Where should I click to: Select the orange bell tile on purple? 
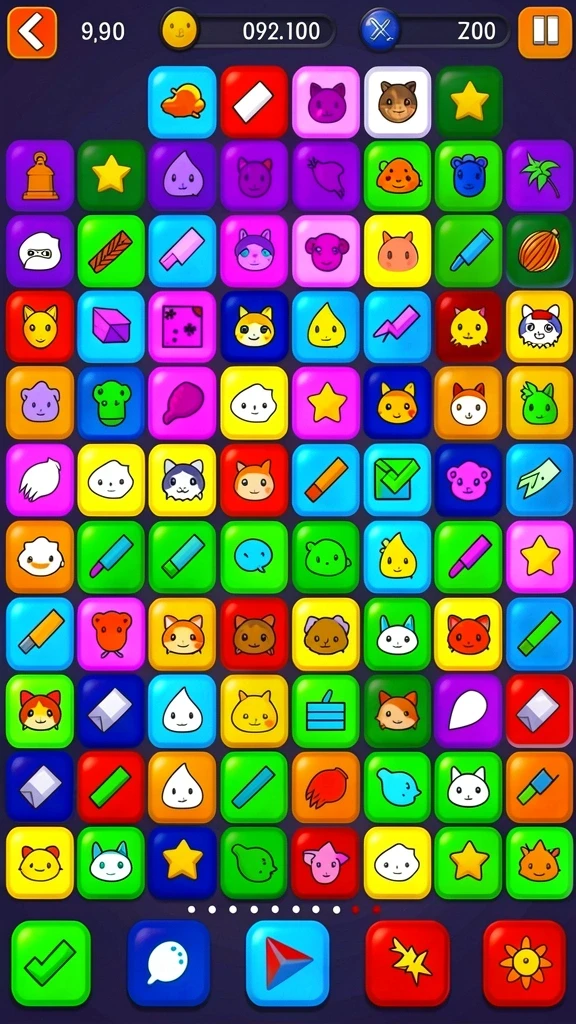[x=40, y=175]
